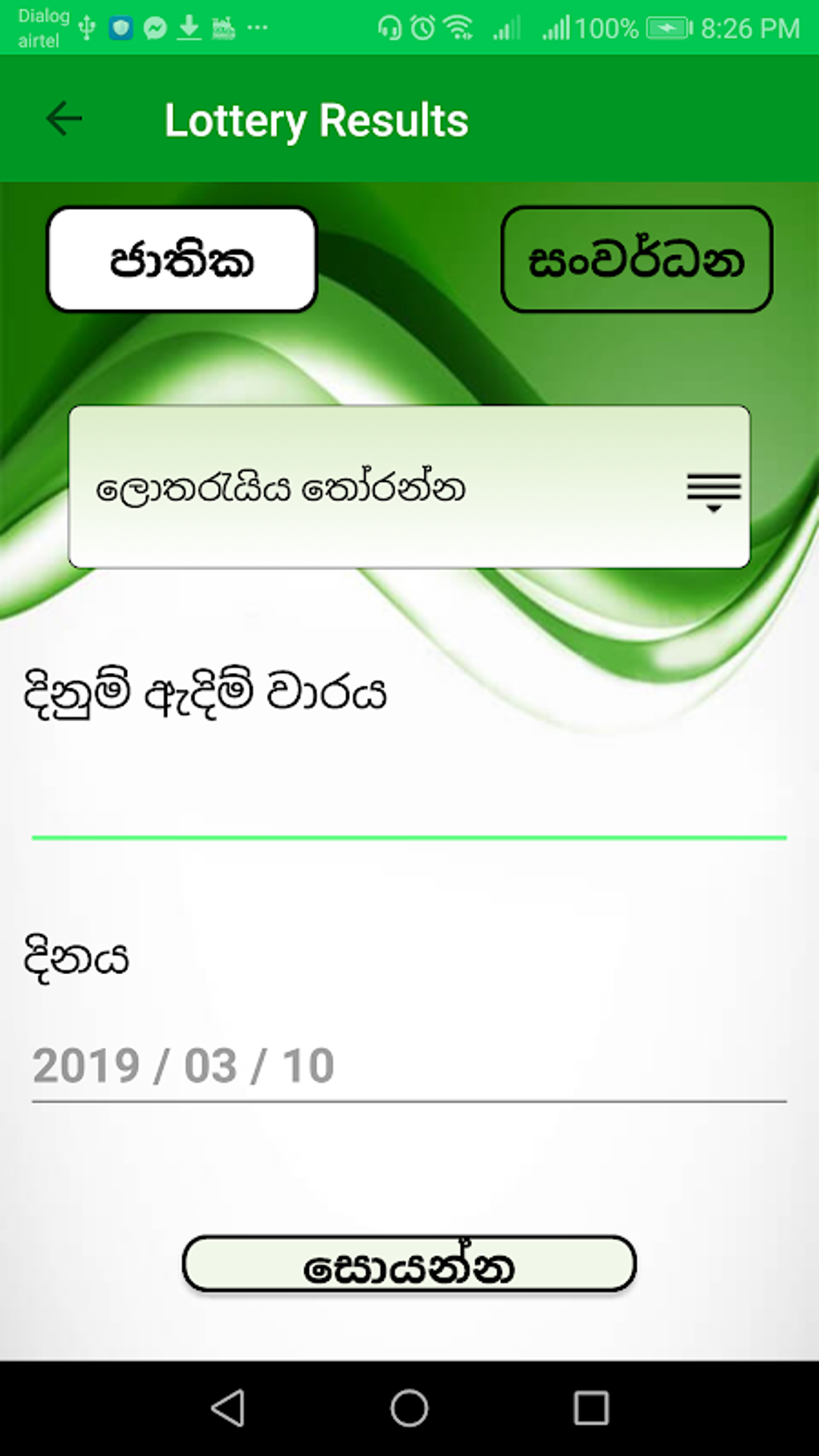
Task: Open the date field showing 2019 / 03 / 10
Action: point(409,1066)
